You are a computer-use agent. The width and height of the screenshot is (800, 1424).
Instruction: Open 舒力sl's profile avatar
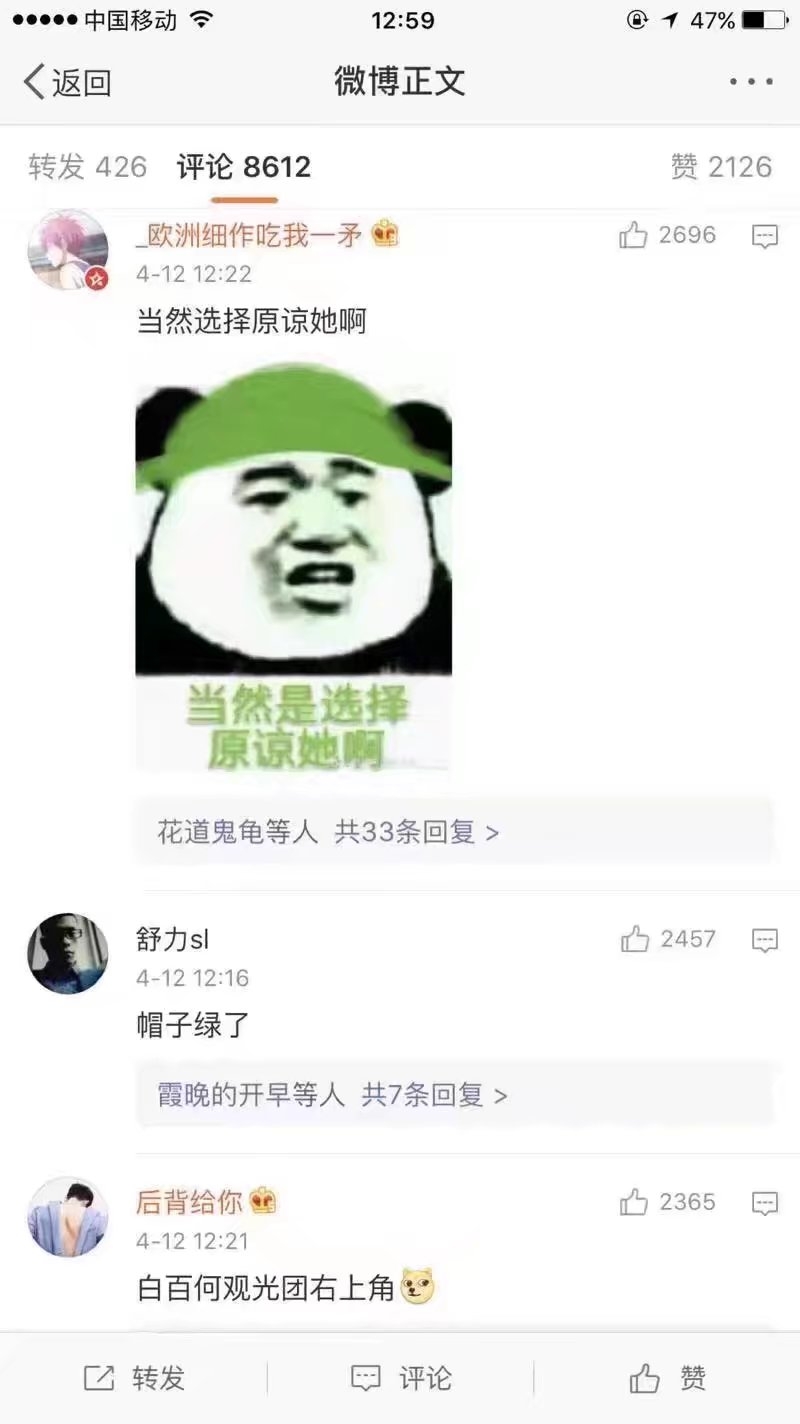tap(67, 953)
